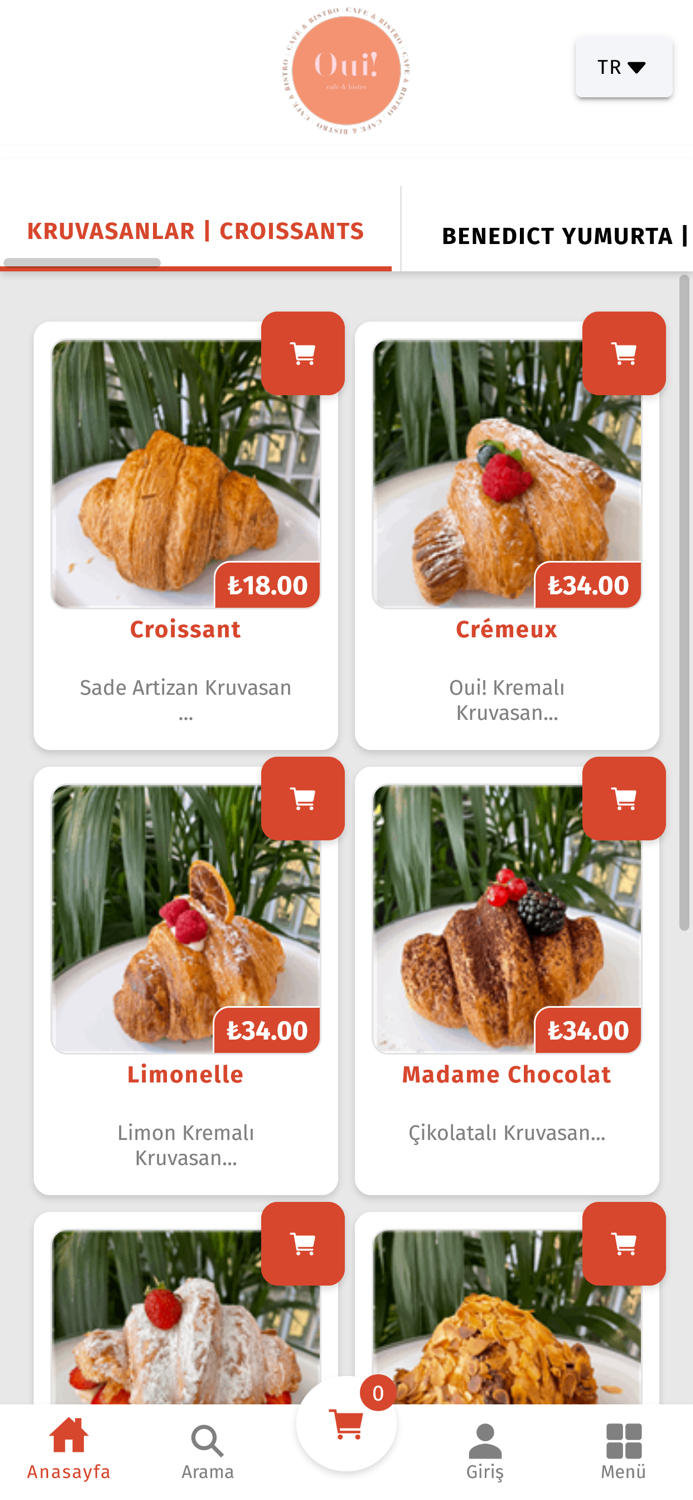Open the TR language dropdown
Viewport: 693px width, 1500px height.
[x=622, y=67]
